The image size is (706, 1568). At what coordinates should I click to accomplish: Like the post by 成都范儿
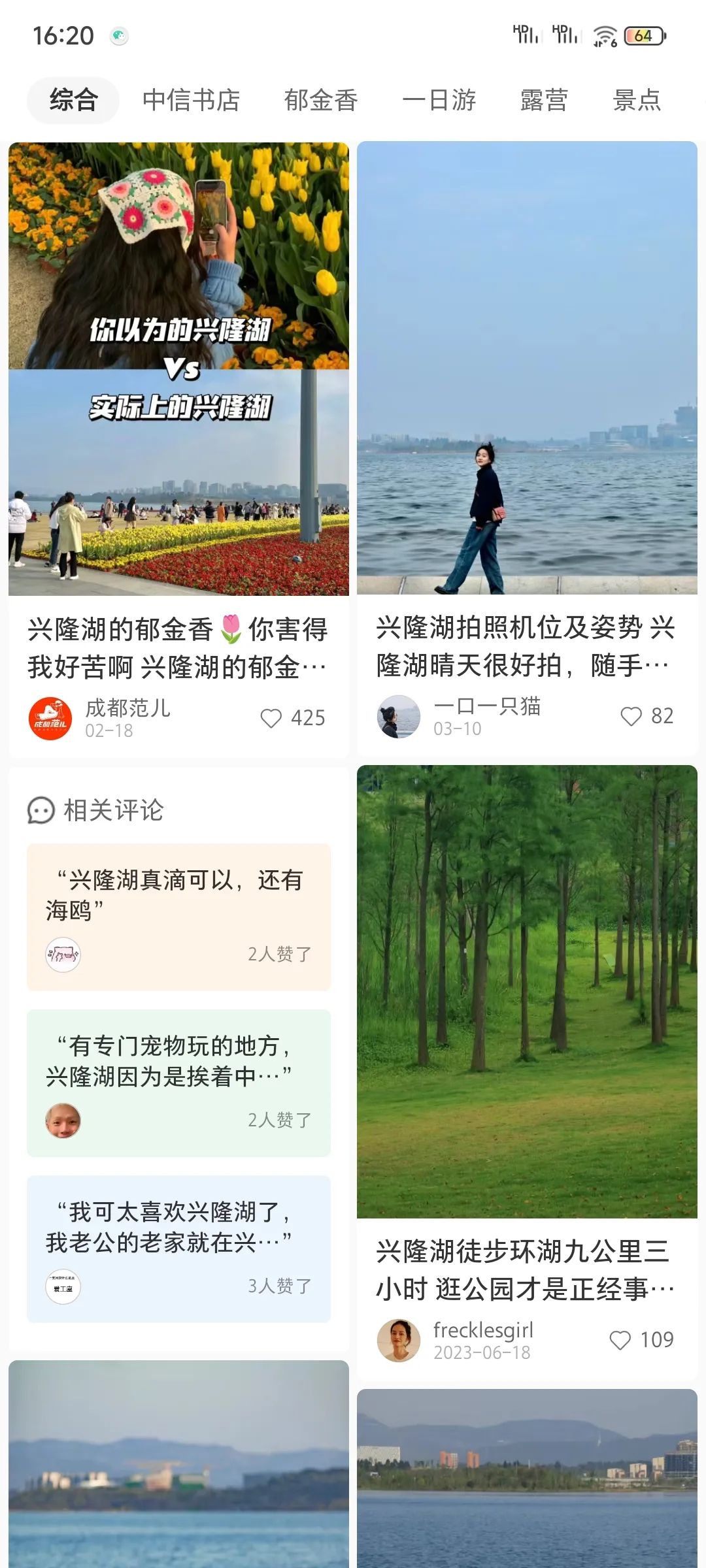click(x=271, y=718)
